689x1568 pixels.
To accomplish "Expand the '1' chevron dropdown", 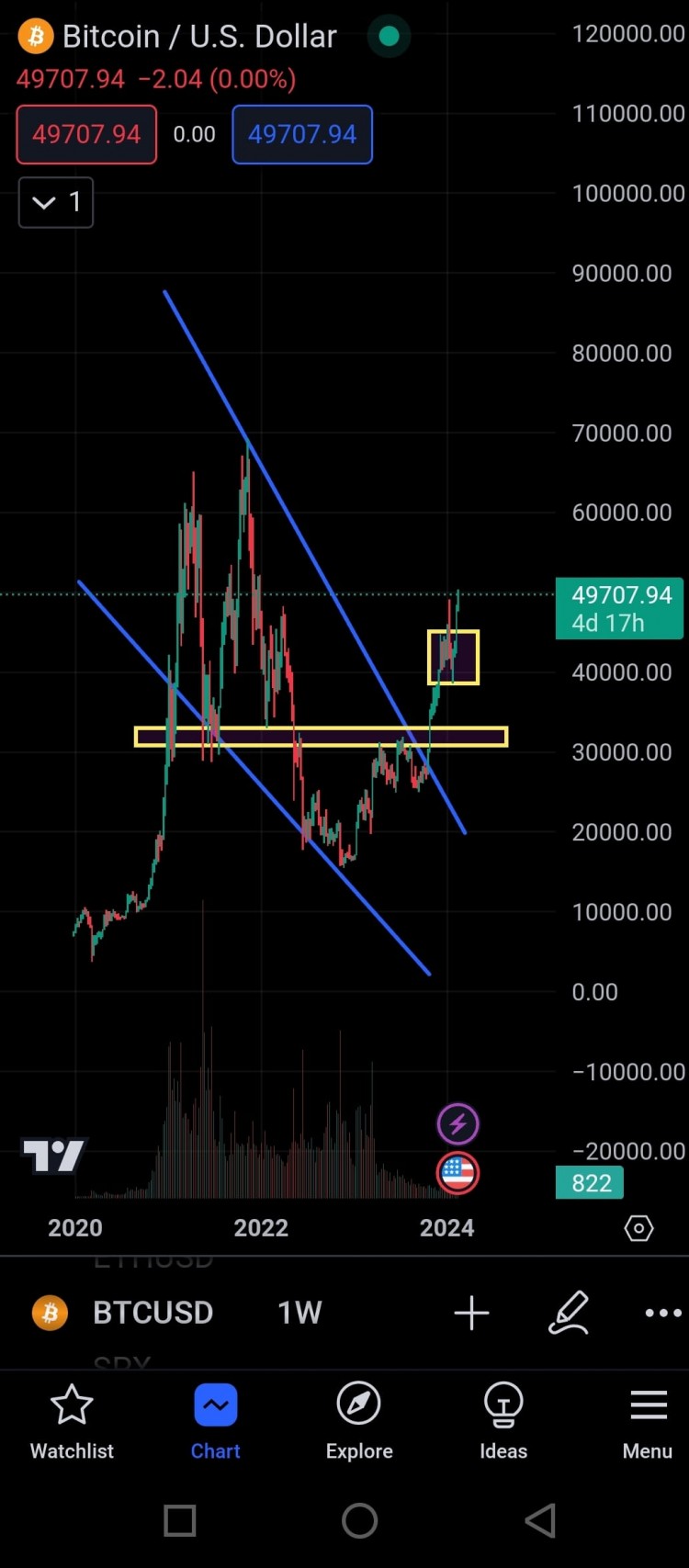I will [55, 202].
